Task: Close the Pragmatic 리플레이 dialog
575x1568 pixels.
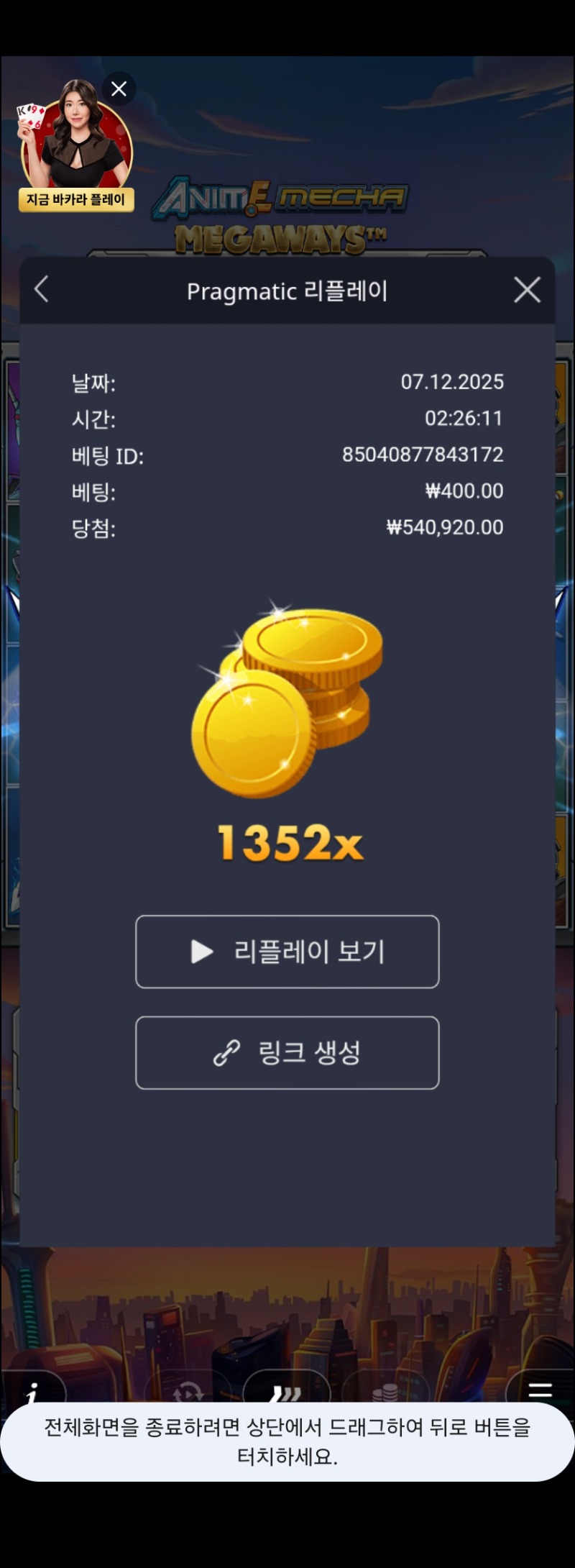Action: [527, 290]
